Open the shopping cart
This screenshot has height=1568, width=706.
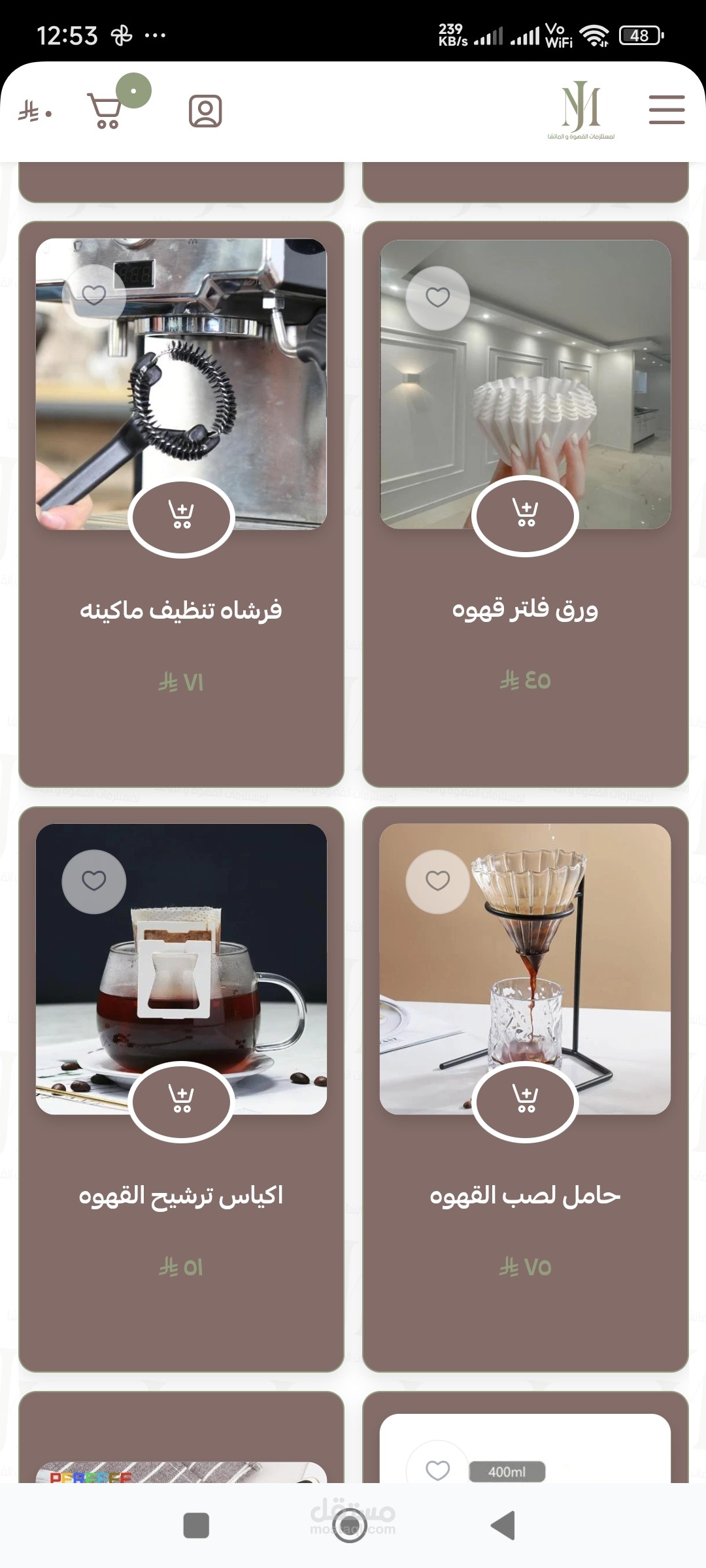106,111
